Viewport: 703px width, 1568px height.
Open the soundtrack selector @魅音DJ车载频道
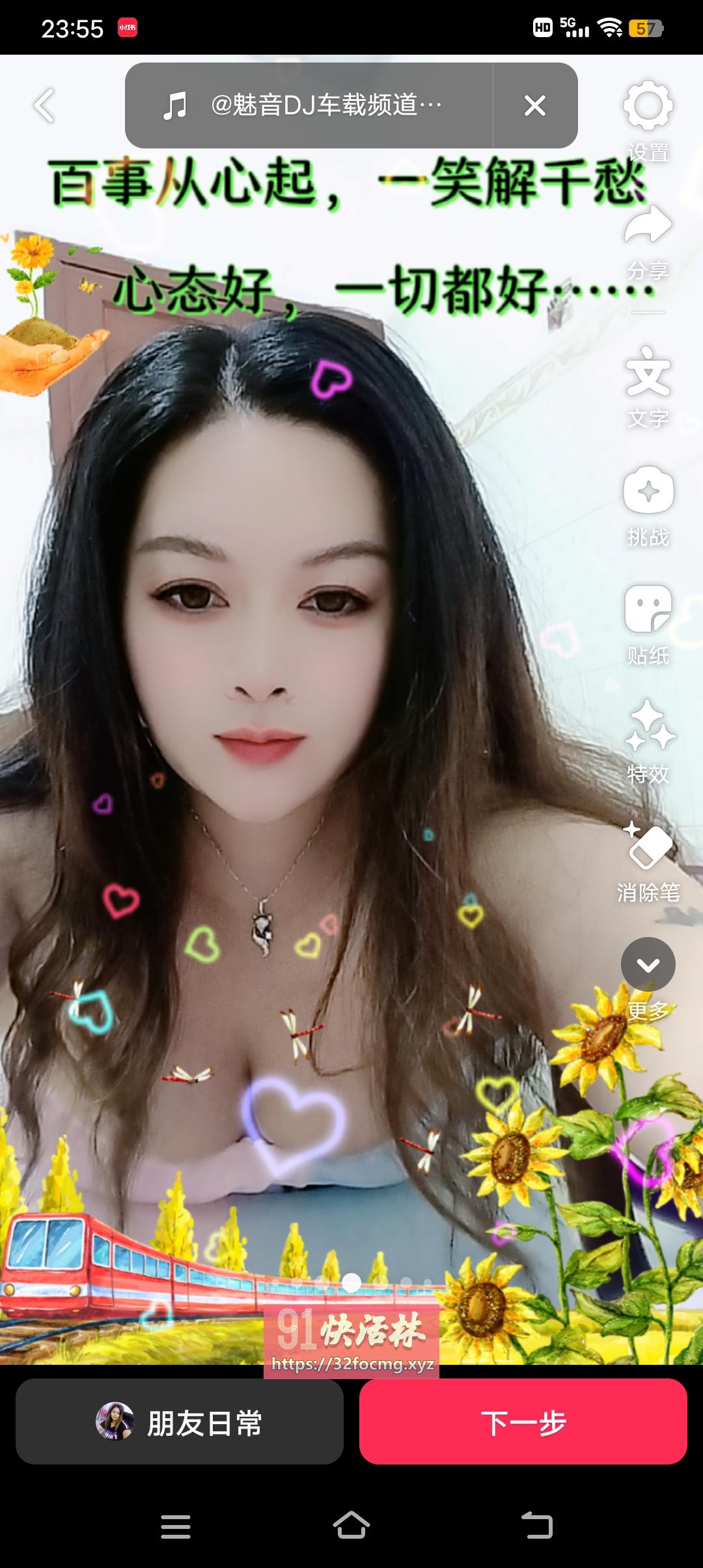[325, 104]
